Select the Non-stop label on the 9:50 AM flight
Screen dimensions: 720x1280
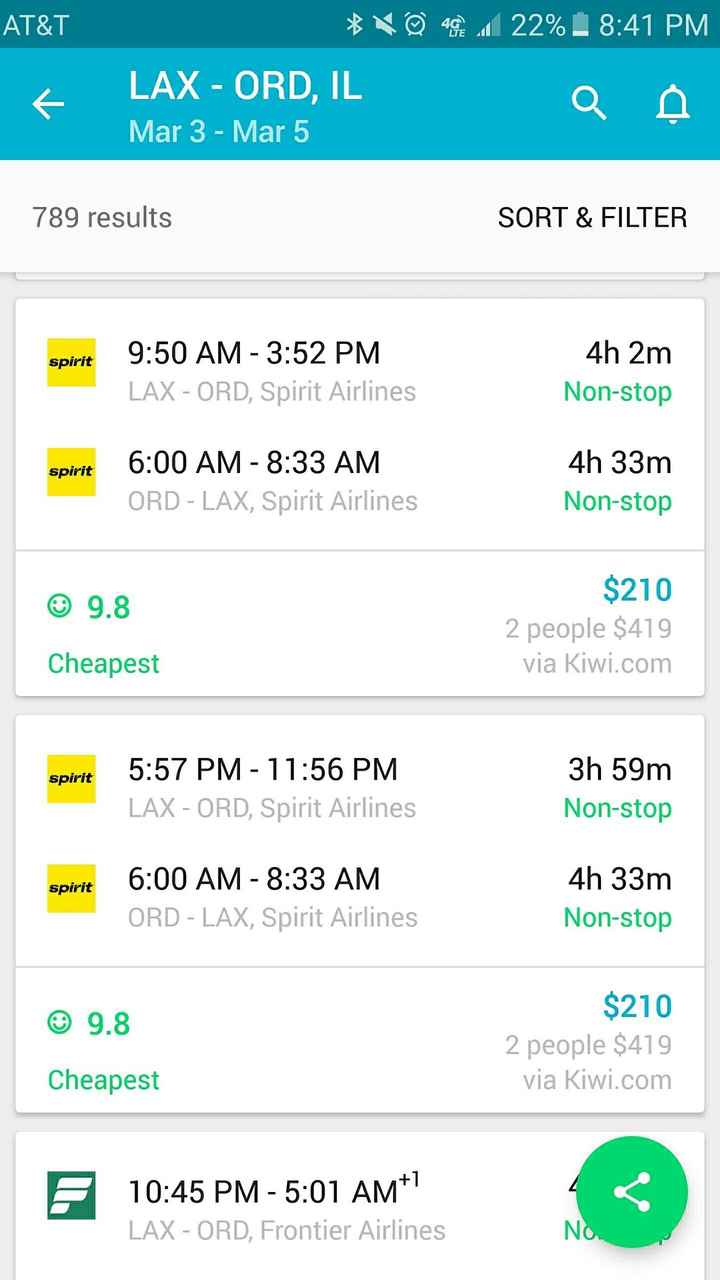617,392
